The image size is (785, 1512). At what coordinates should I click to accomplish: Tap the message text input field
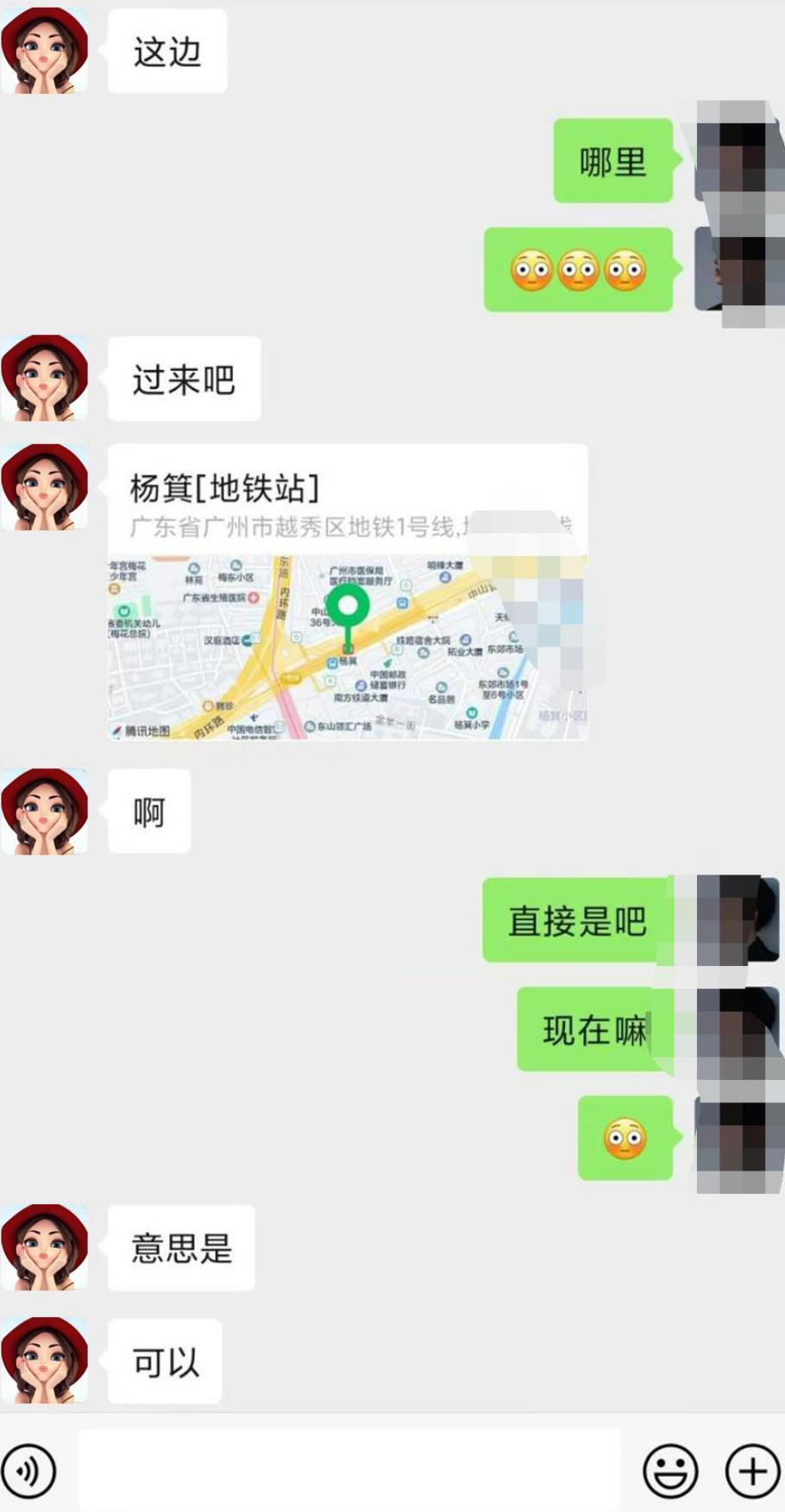pos(349,1471)
